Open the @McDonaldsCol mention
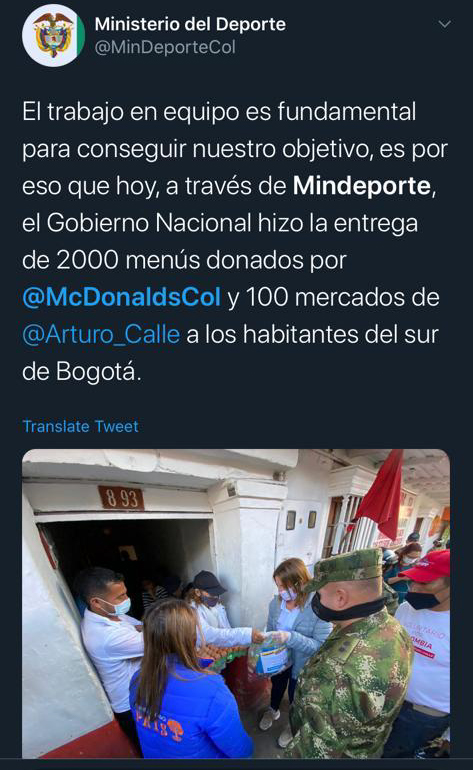The width and height of the screenshot is (473, 770). (121, 297)
